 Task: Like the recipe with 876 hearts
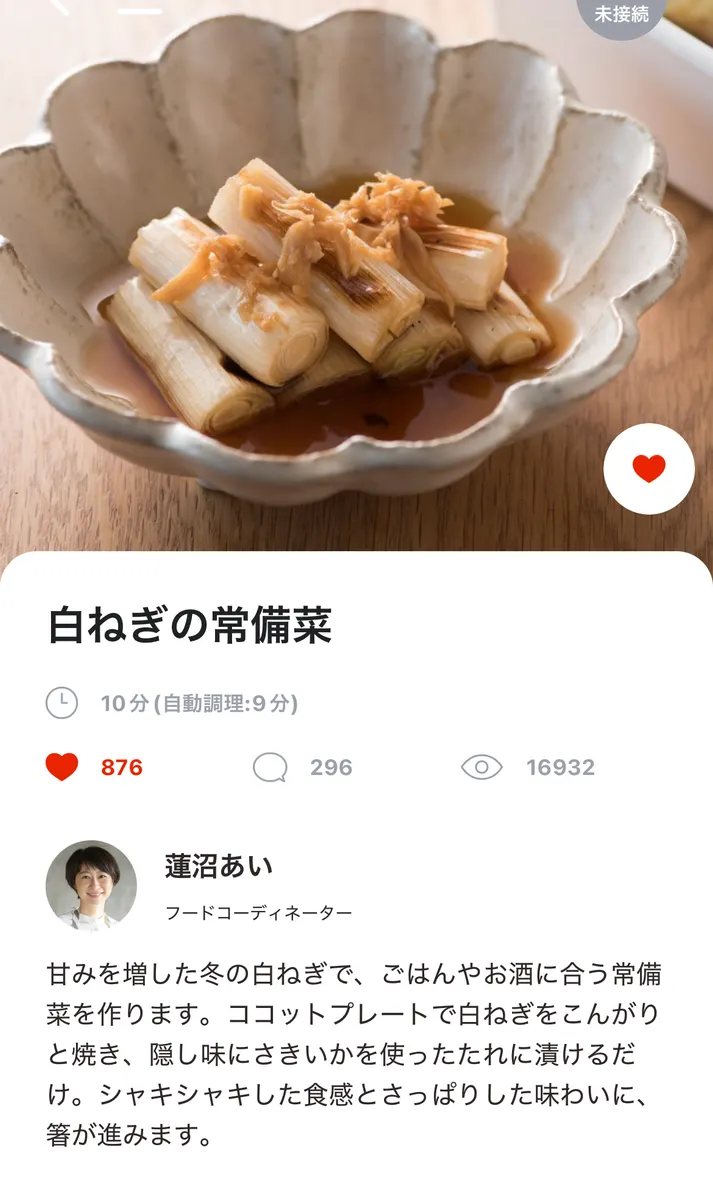[x=62, y=767]
